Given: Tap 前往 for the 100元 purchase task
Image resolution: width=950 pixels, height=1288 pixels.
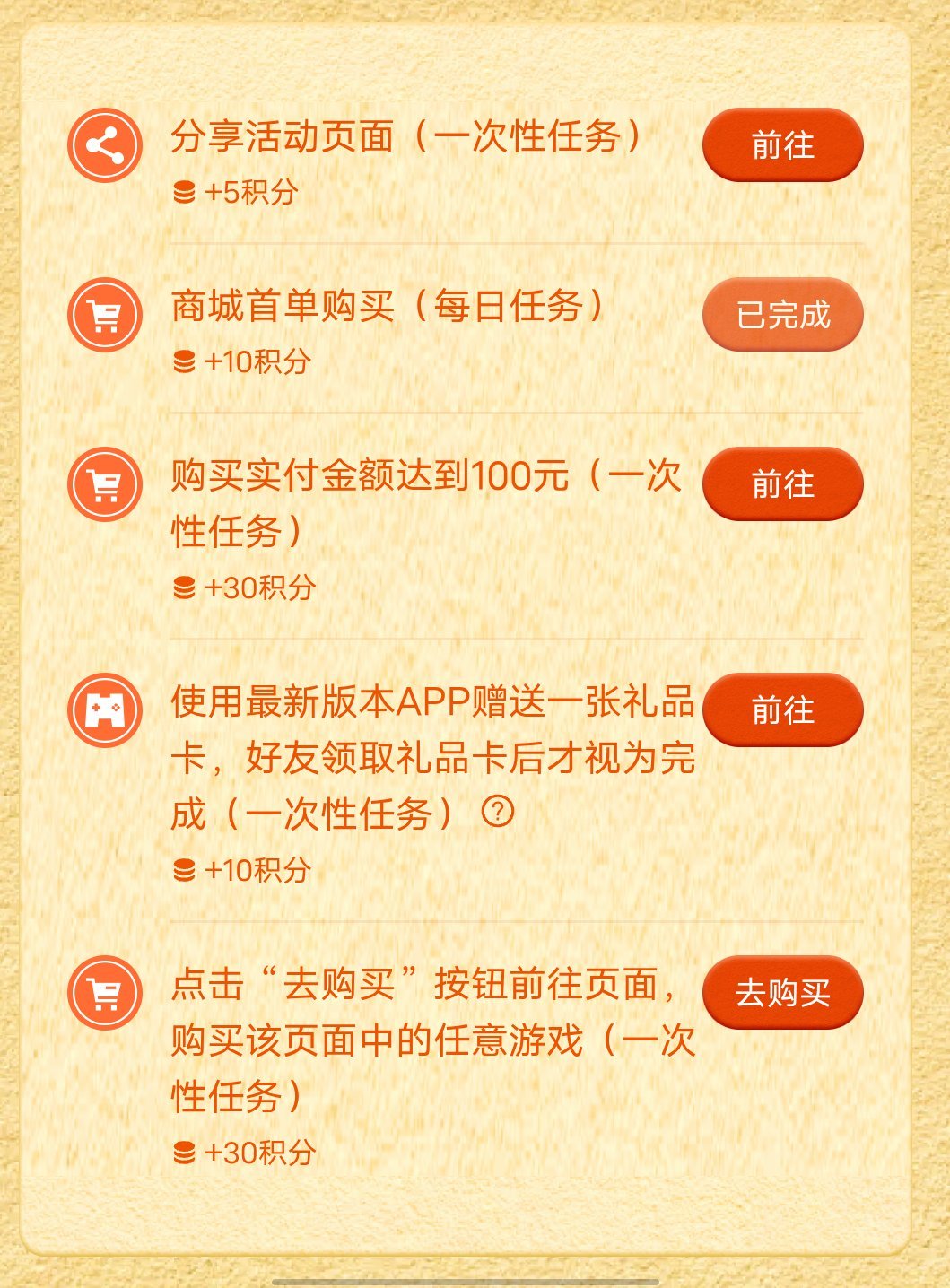Looking at the screenshot, I should tap(782, 484).
